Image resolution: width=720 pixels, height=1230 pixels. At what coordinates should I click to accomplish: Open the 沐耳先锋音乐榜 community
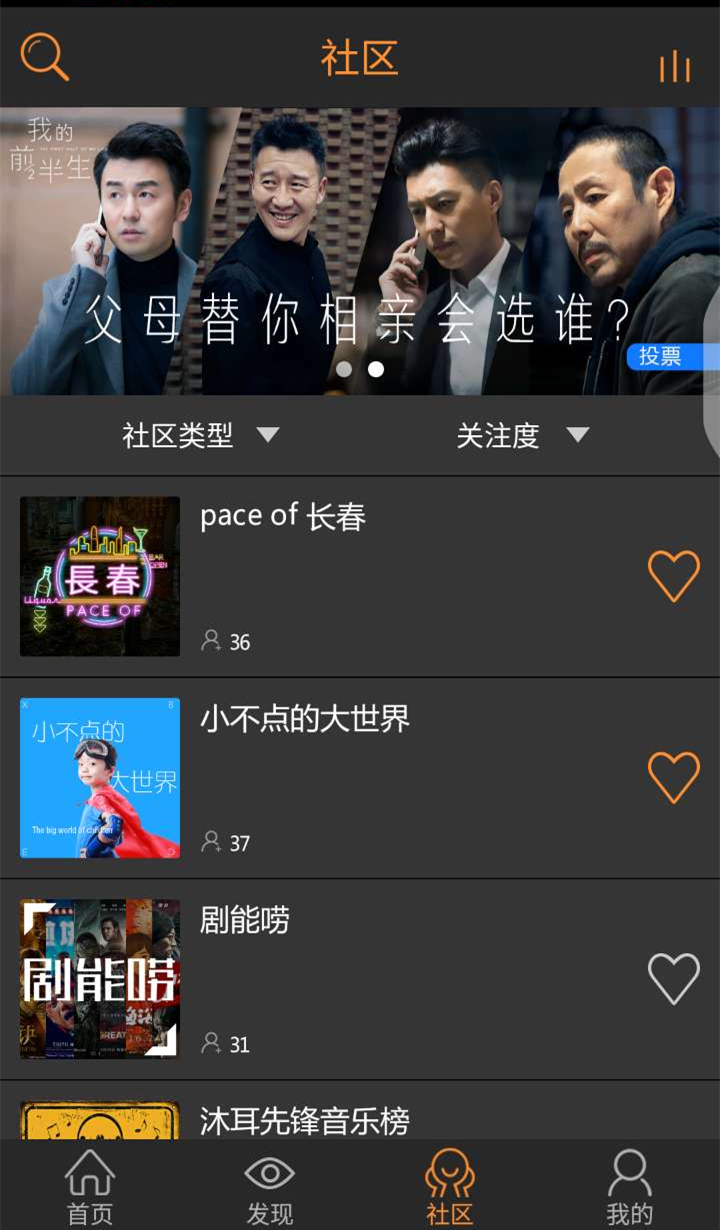[x=305, y=1120]
